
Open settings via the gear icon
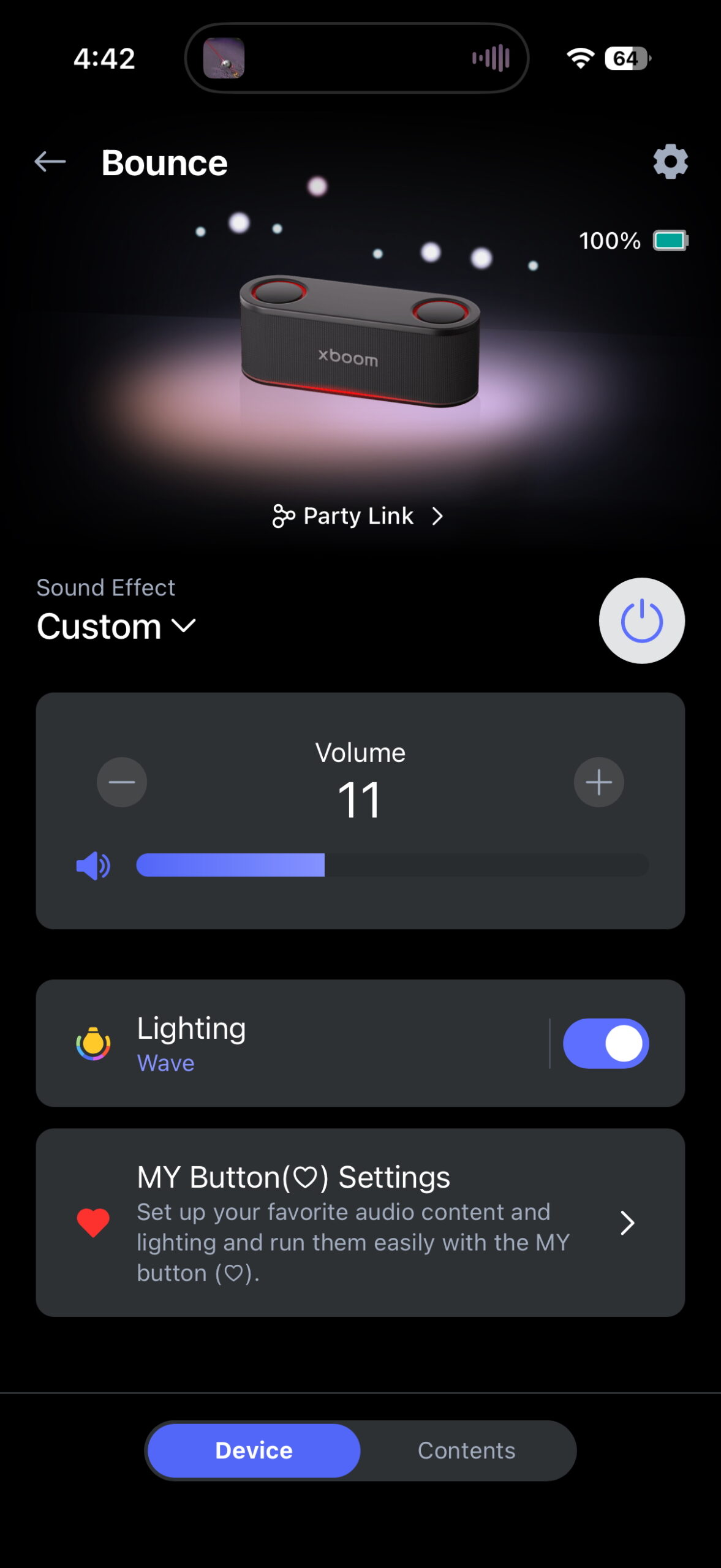pyautogui.click(x=670, y=162)
